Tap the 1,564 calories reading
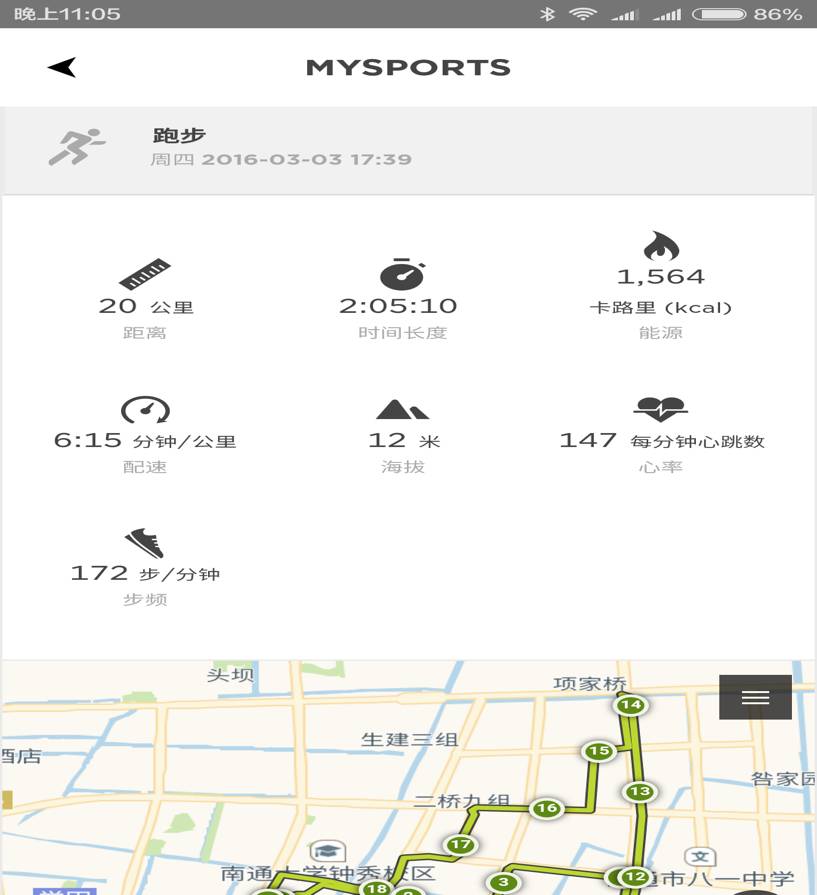 [659, 277]
